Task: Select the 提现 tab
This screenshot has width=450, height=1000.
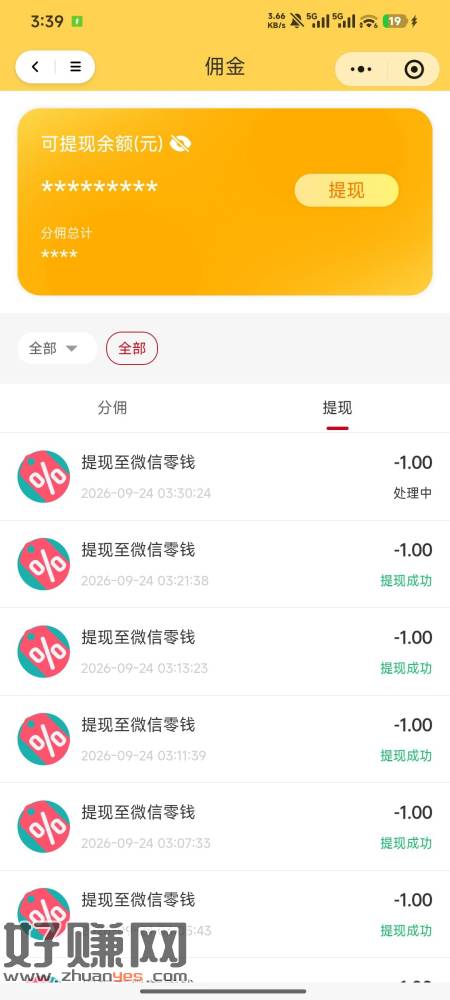Action: point(337,408)
